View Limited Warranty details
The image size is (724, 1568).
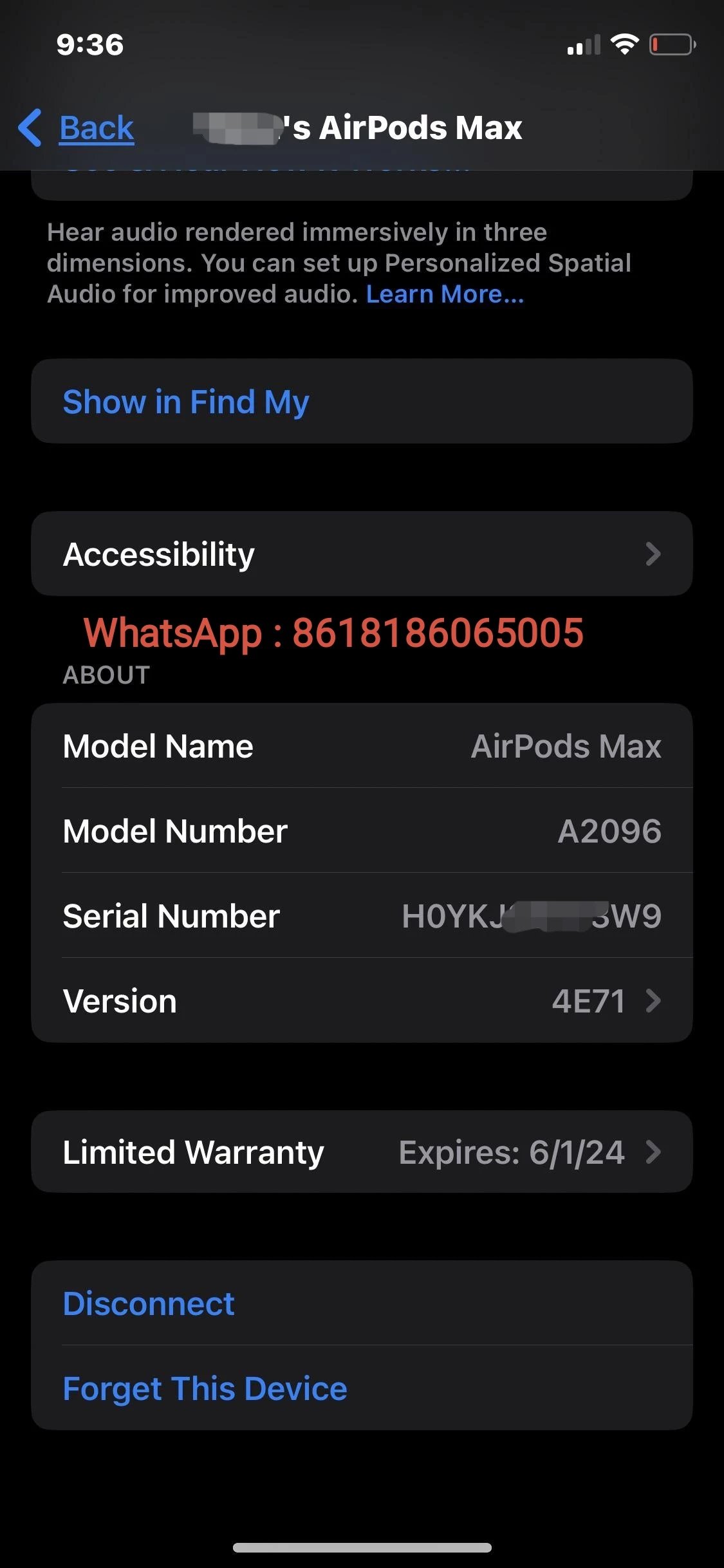(361, 1152)
